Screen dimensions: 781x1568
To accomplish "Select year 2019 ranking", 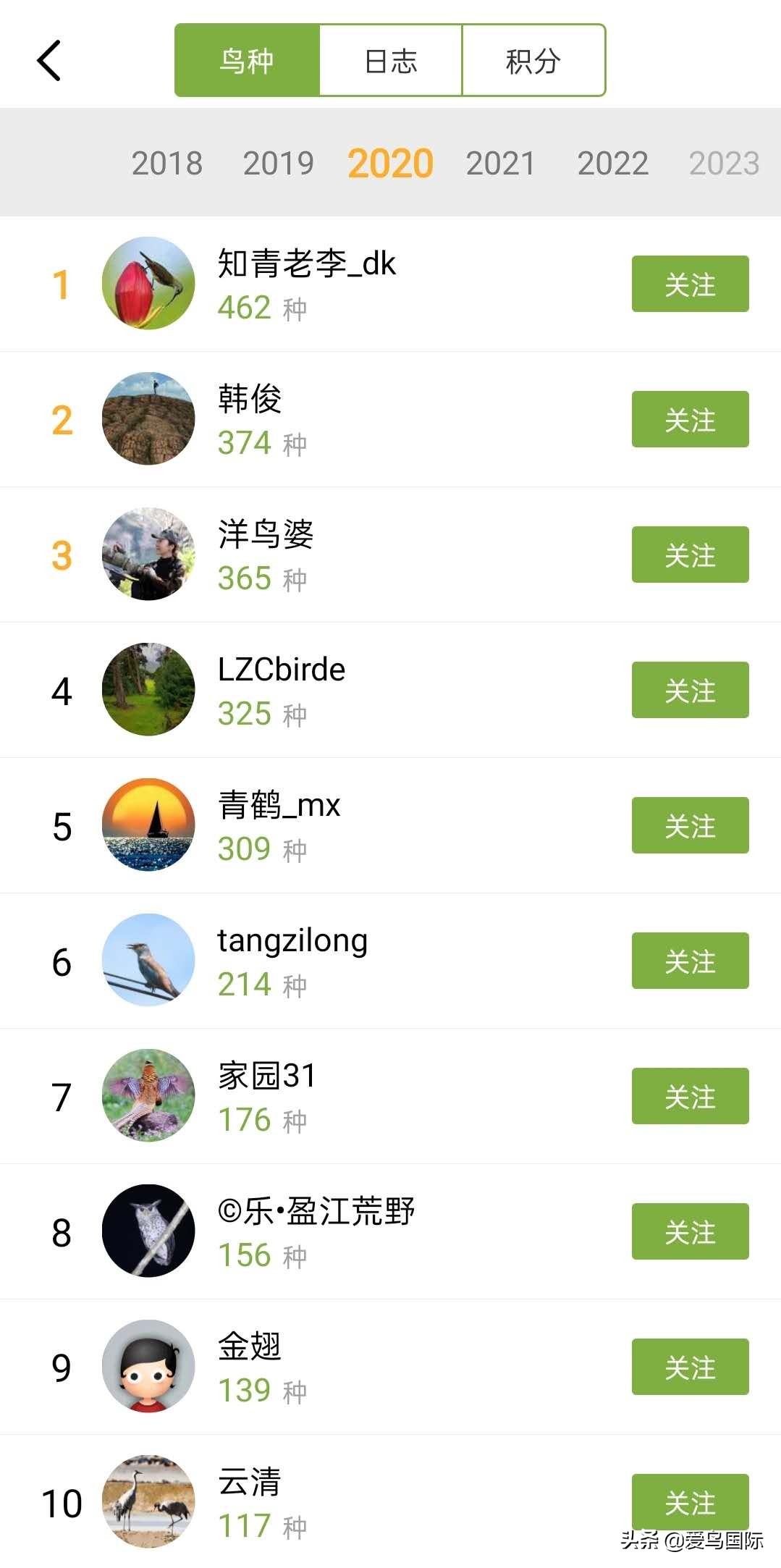I will [278, 164].
